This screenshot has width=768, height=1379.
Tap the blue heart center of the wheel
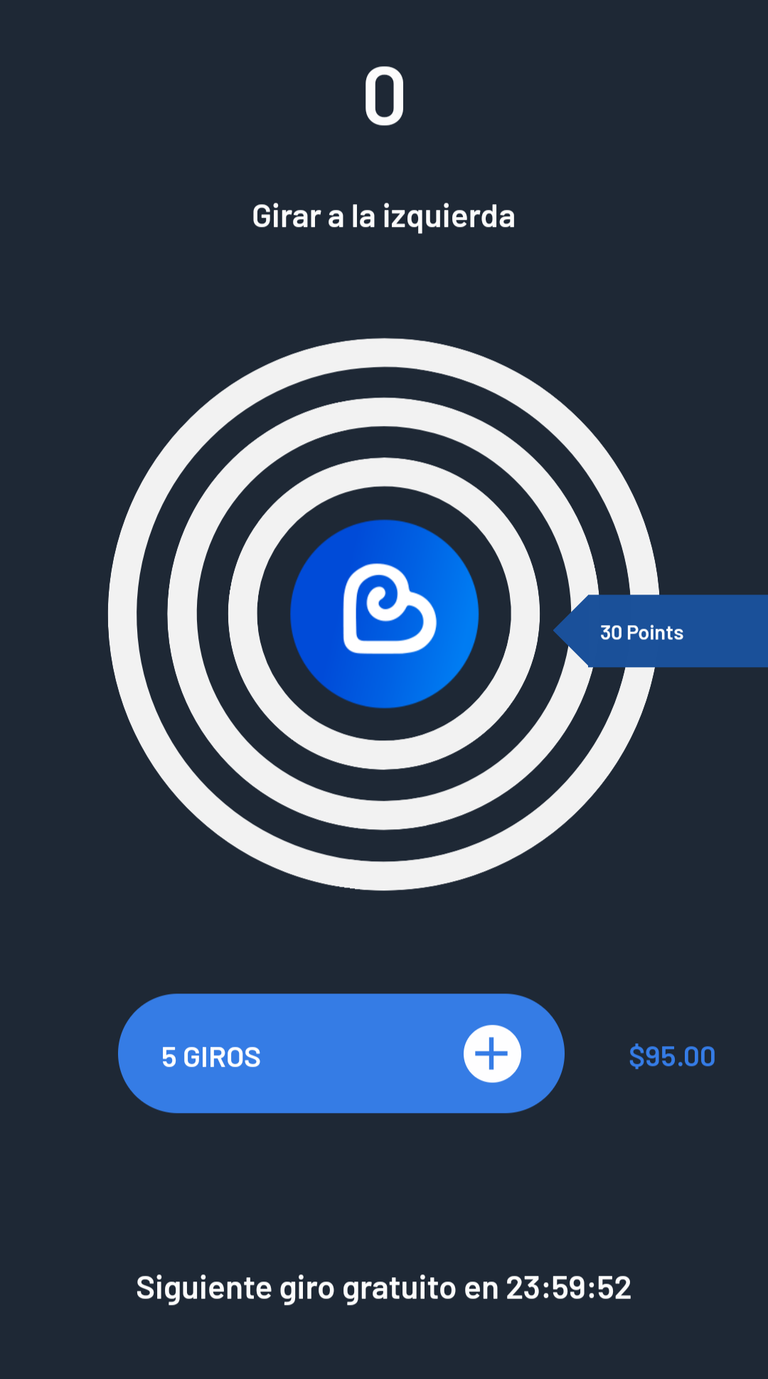pos(385,614)
